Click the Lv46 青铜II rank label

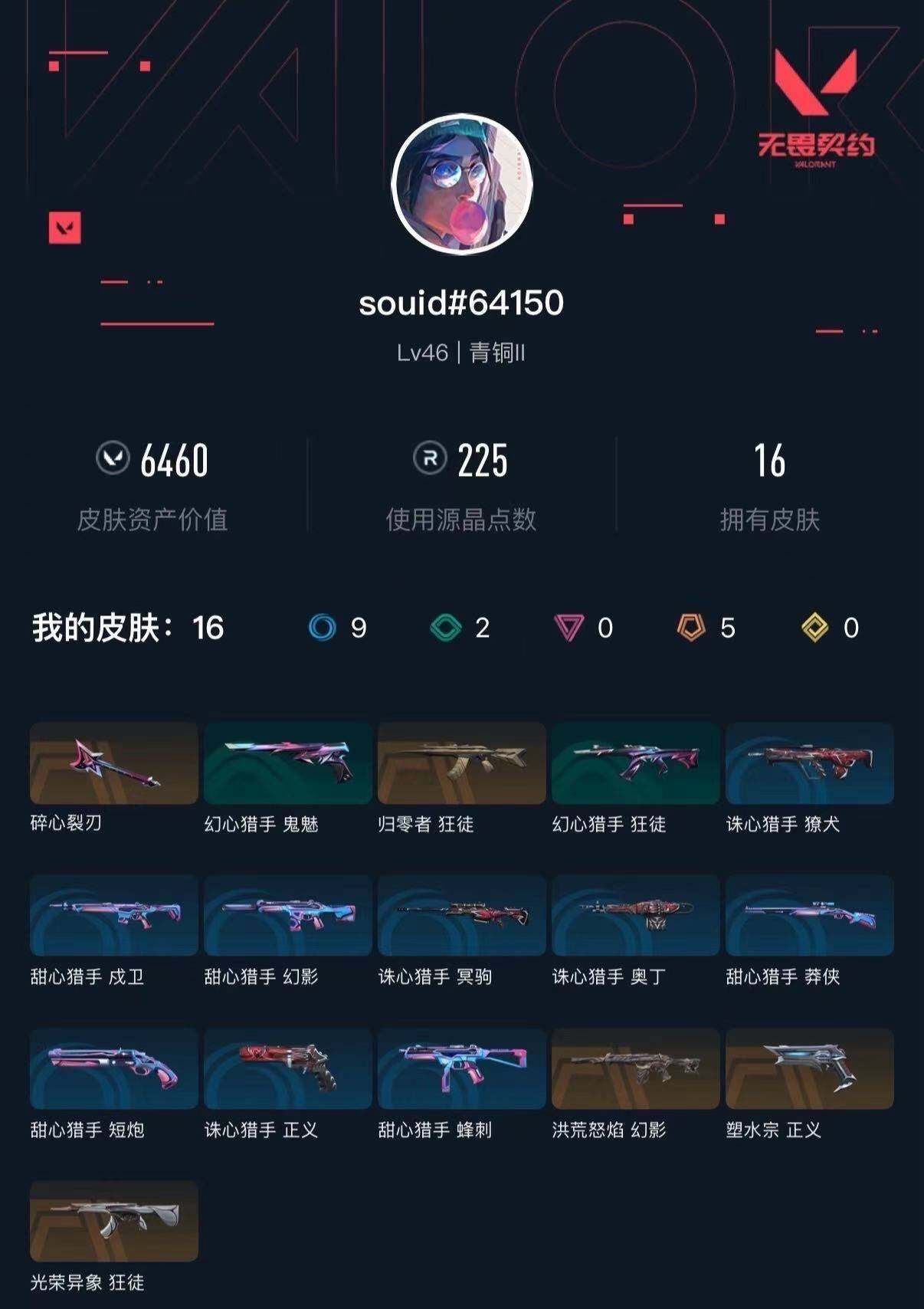click(462, 353)
